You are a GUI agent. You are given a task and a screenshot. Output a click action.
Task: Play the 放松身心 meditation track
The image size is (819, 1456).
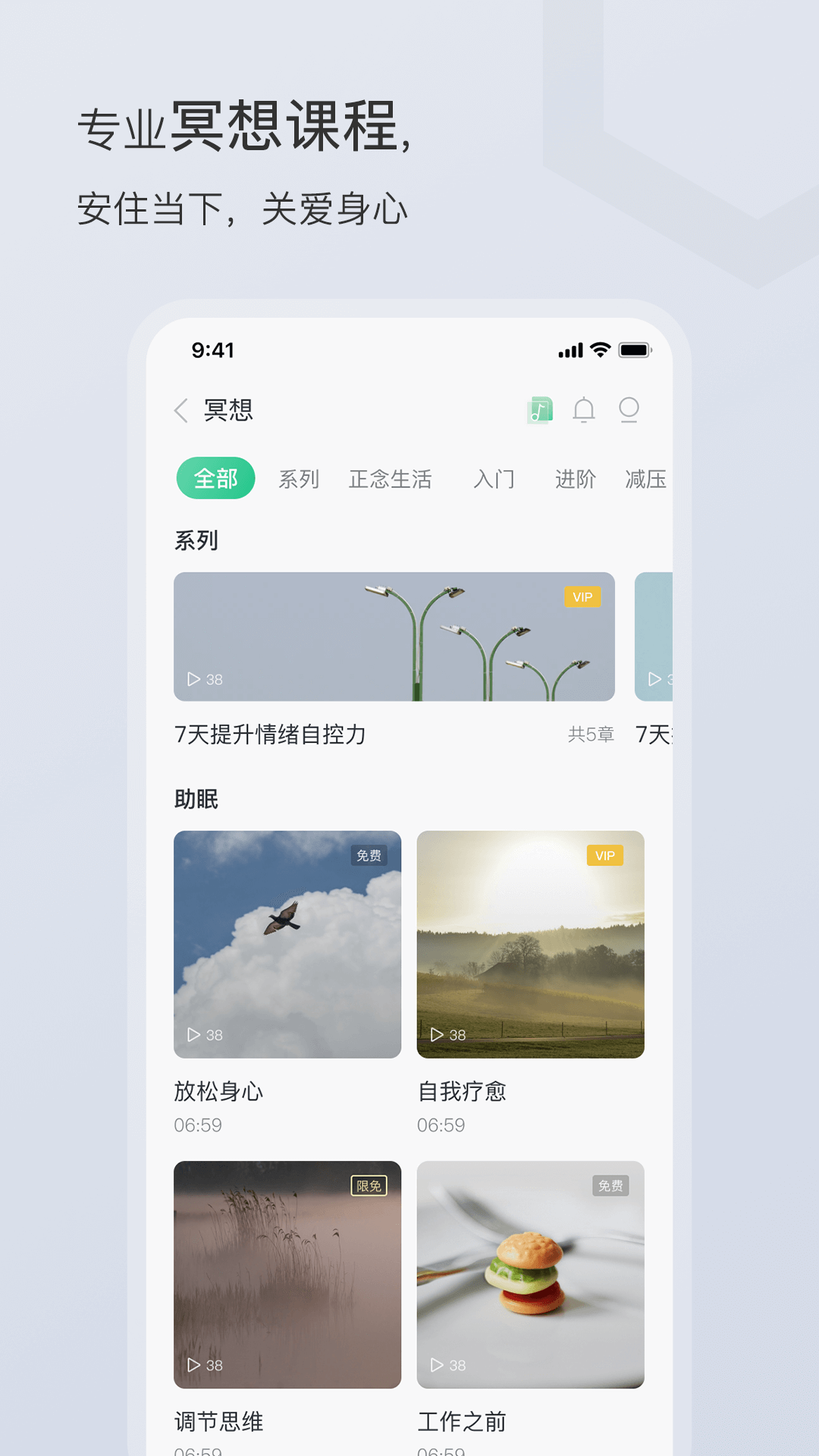tap(287, 944)
